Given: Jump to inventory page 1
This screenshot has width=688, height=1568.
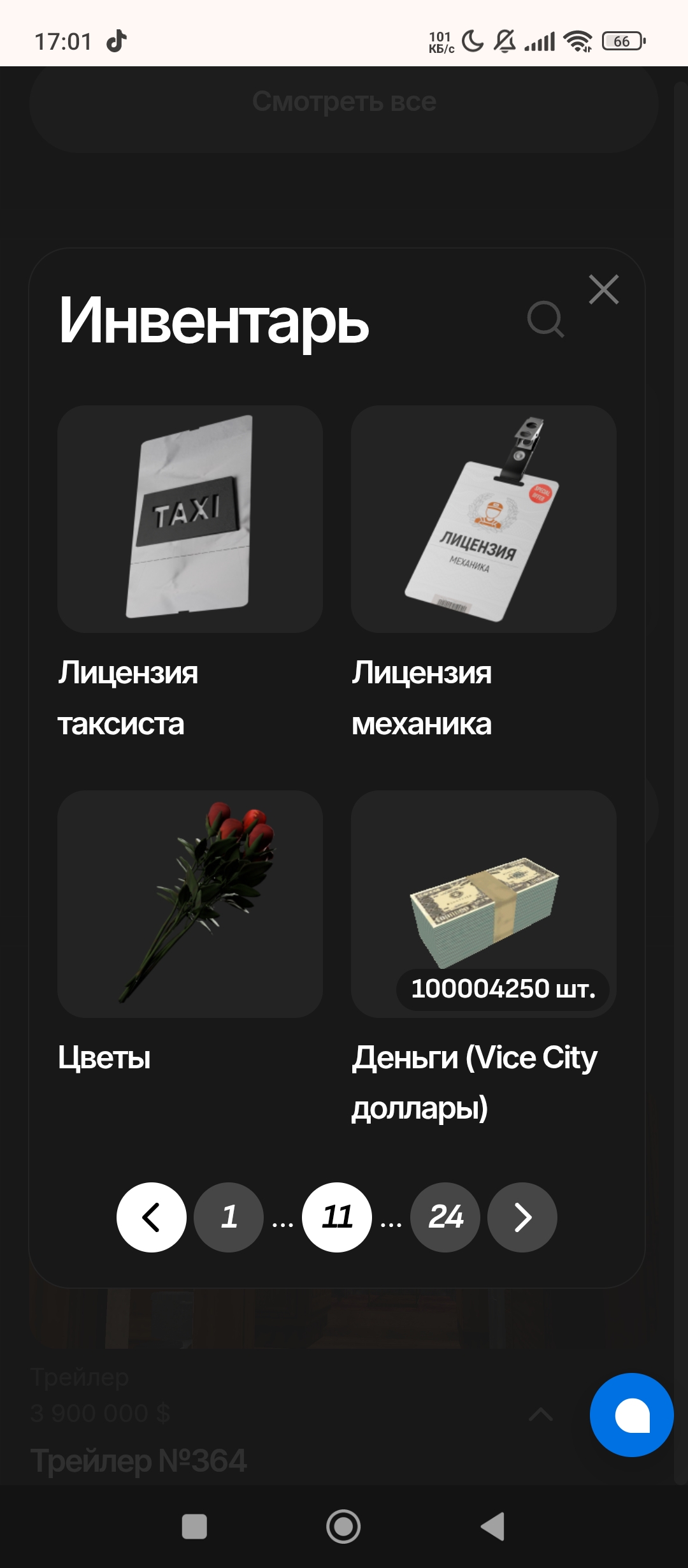Looking at the screenshot, I should [x=229, y=1217].
